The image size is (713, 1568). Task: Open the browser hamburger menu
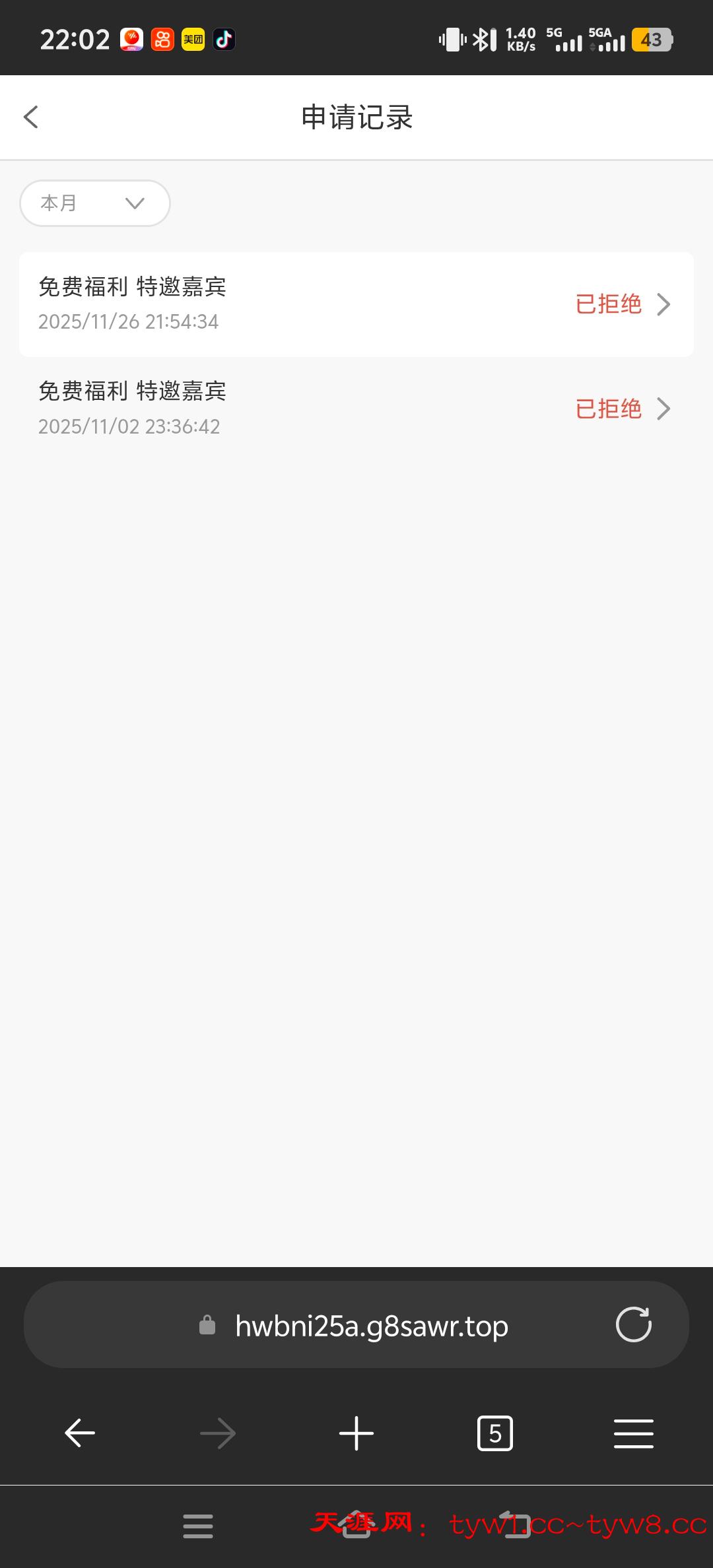(633, 1433)
